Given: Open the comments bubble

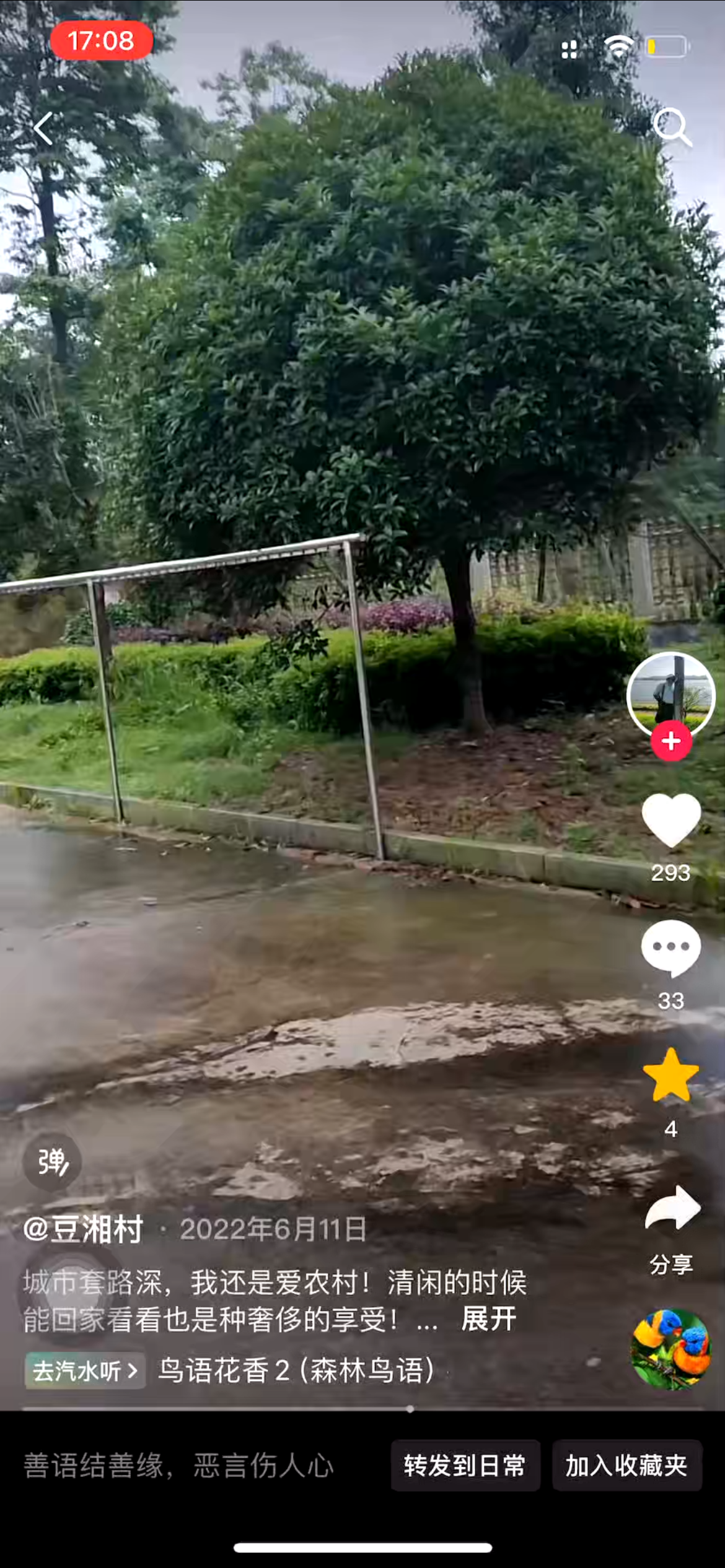Looking at the screenshot, I should coord(670,948).
